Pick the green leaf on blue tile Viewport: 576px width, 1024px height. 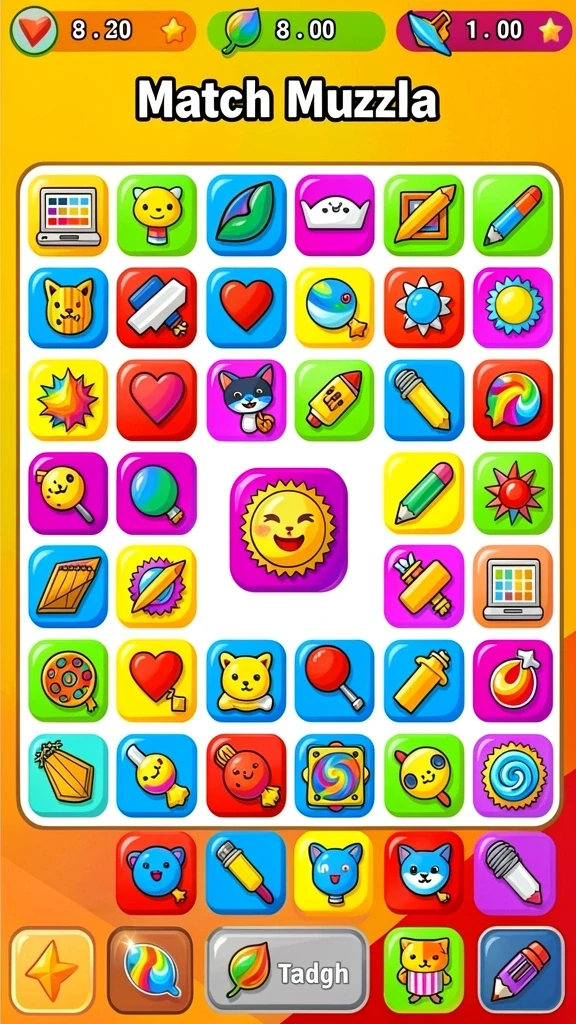coord(246,215)
